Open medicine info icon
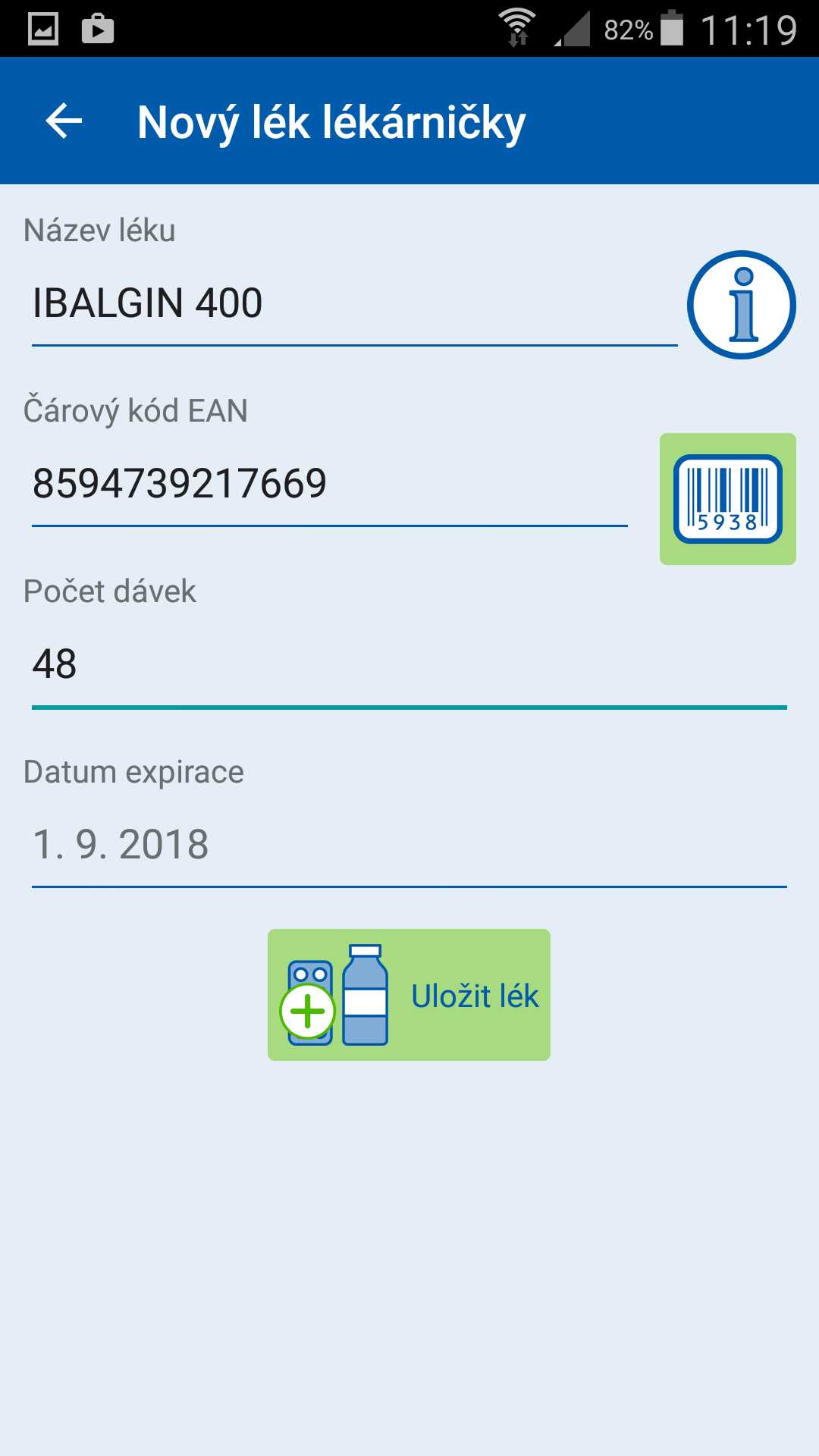The height and width of the screenshot is (1456, 819). 741,305
